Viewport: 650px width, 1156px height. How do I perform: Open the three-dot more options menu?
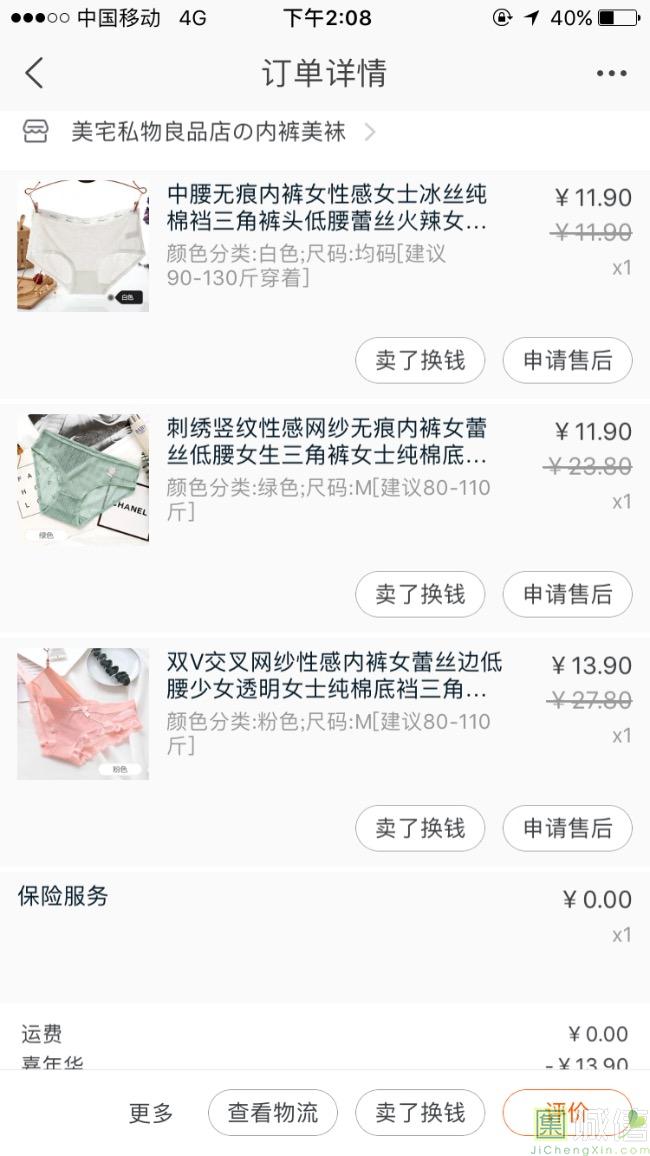tap(611, 73)
